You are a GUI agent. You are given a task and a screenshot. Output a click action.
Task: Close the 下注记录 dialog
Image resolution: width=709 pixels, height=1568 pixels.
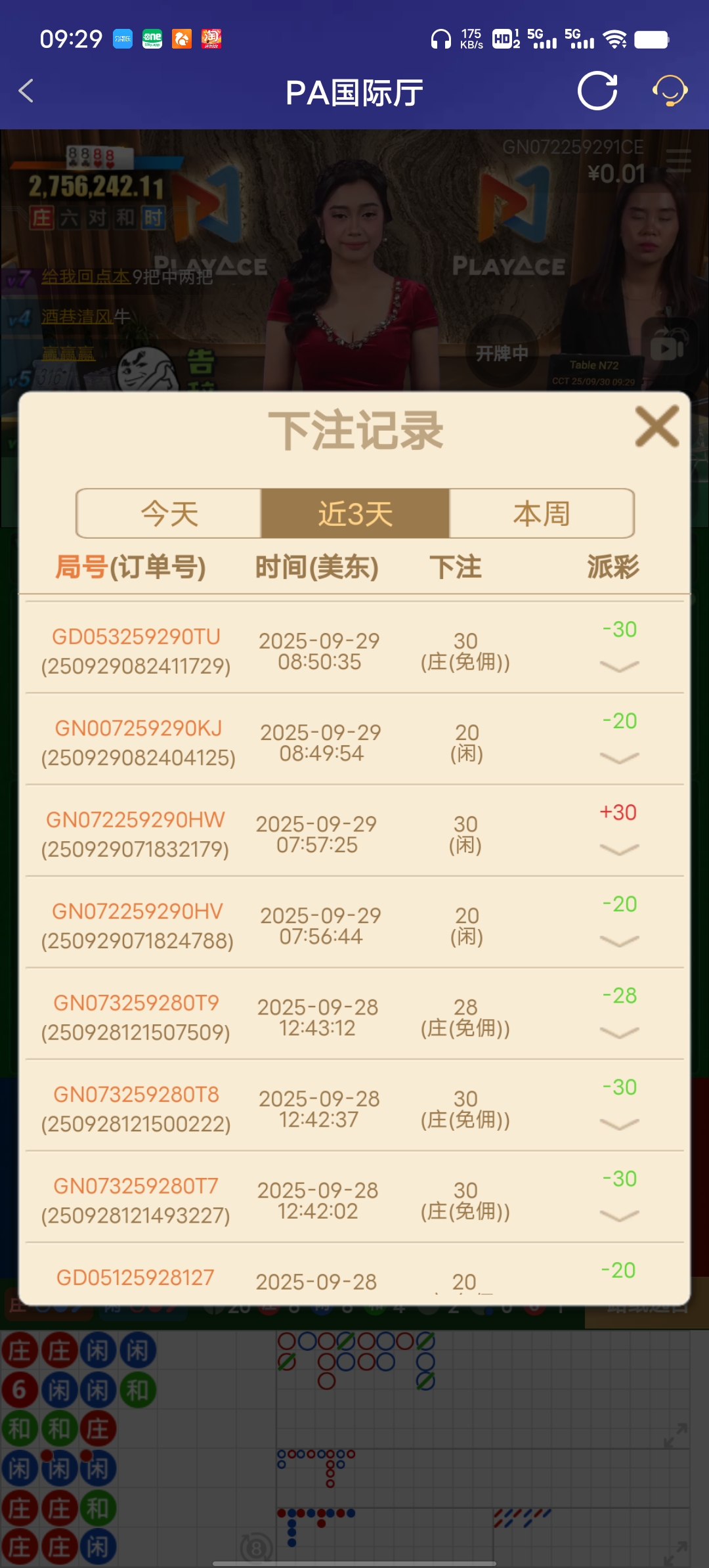(656, 427)
